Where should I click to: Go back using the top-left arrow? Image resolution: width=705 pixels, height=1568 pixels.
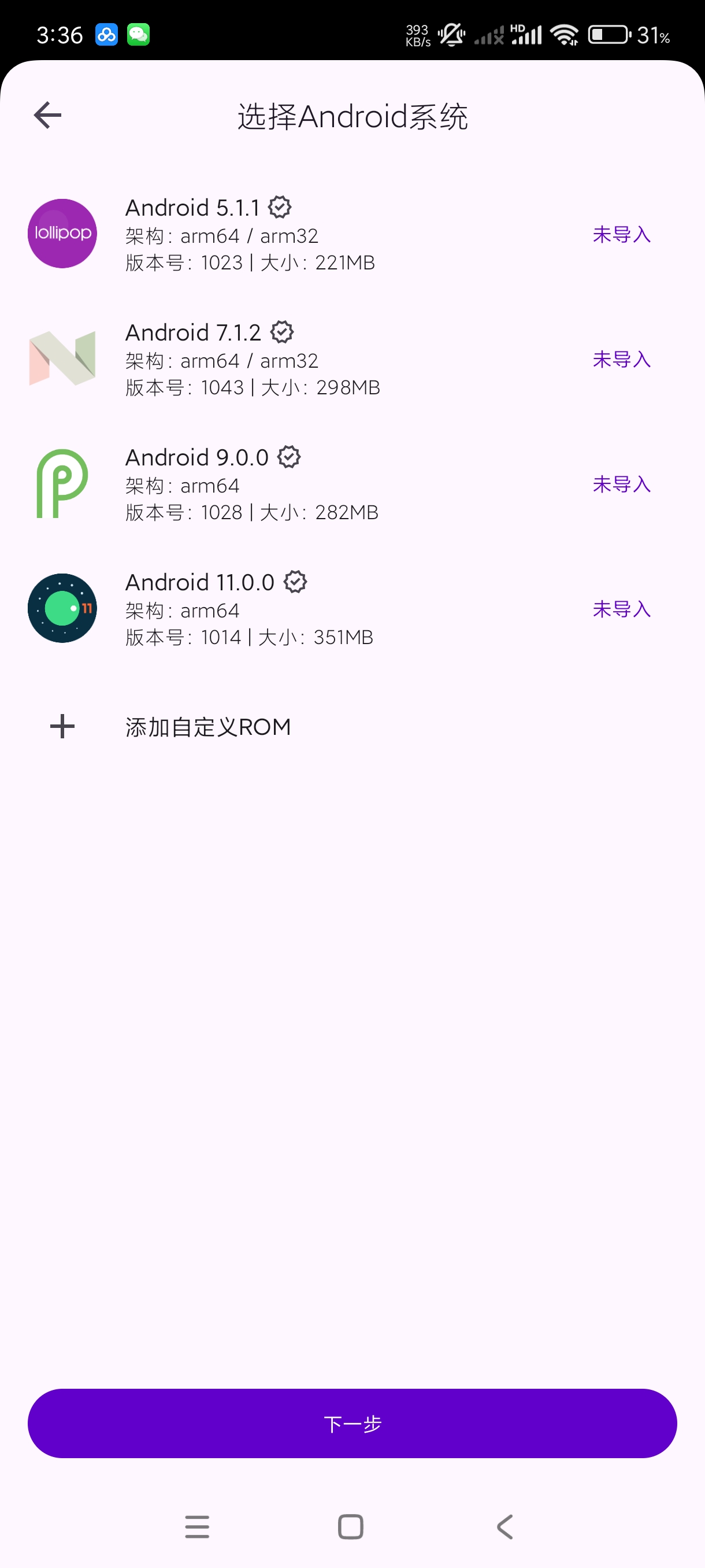tap(47, 115)
